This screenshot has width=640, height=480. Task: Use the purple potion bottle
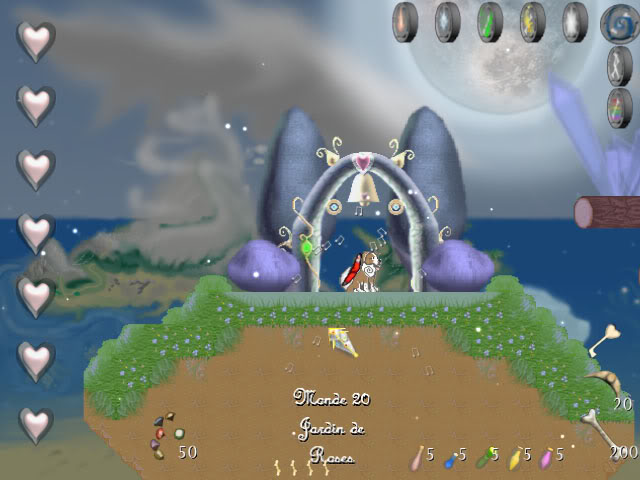[x=547, y=458]
